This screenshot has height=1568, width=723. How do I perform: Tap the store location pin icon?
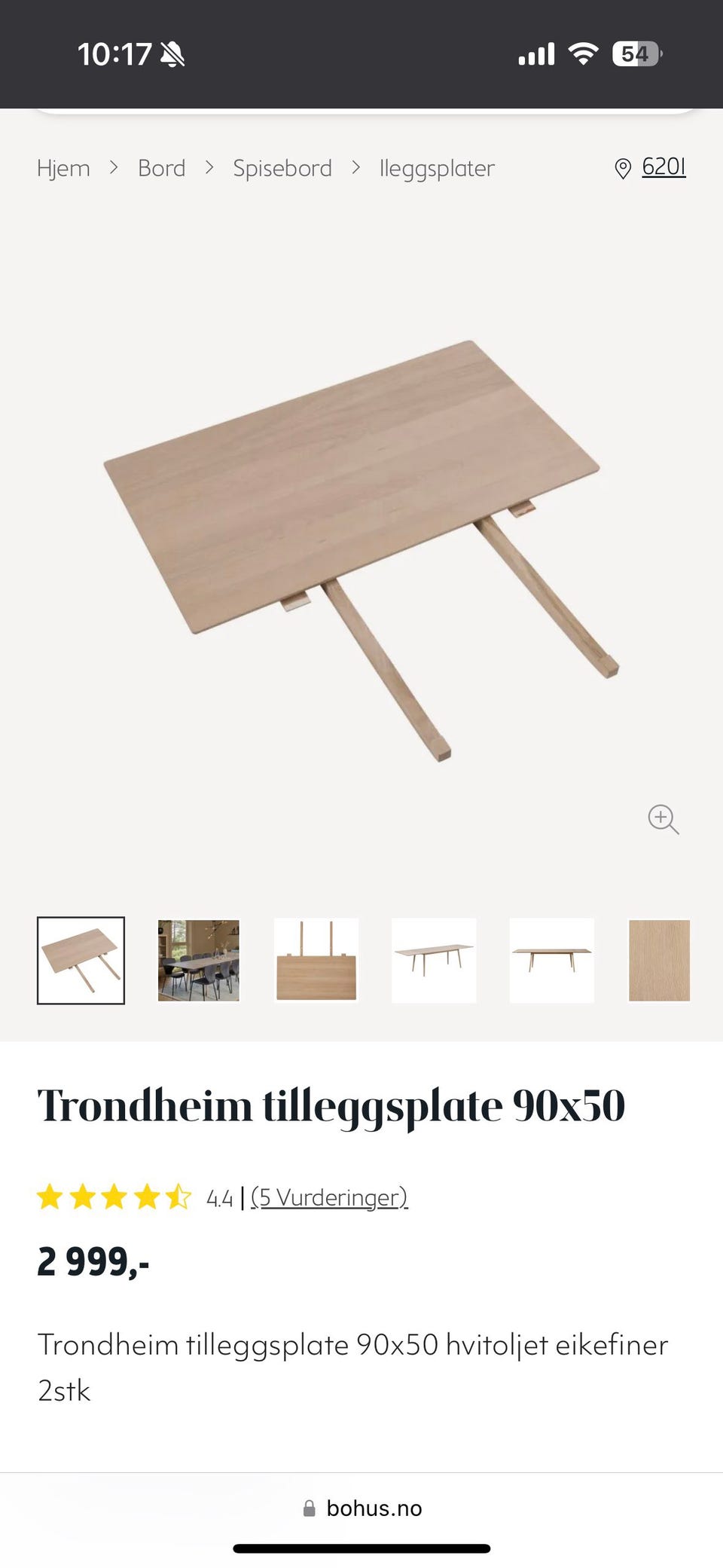(623, 168)
